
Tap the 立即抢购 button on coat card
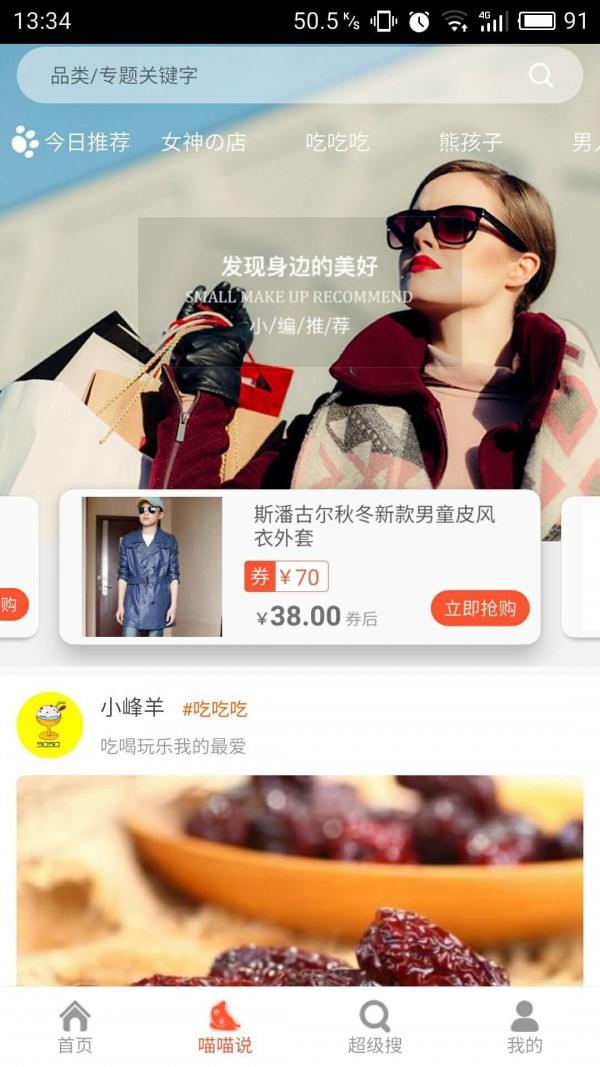pos(480,608)
